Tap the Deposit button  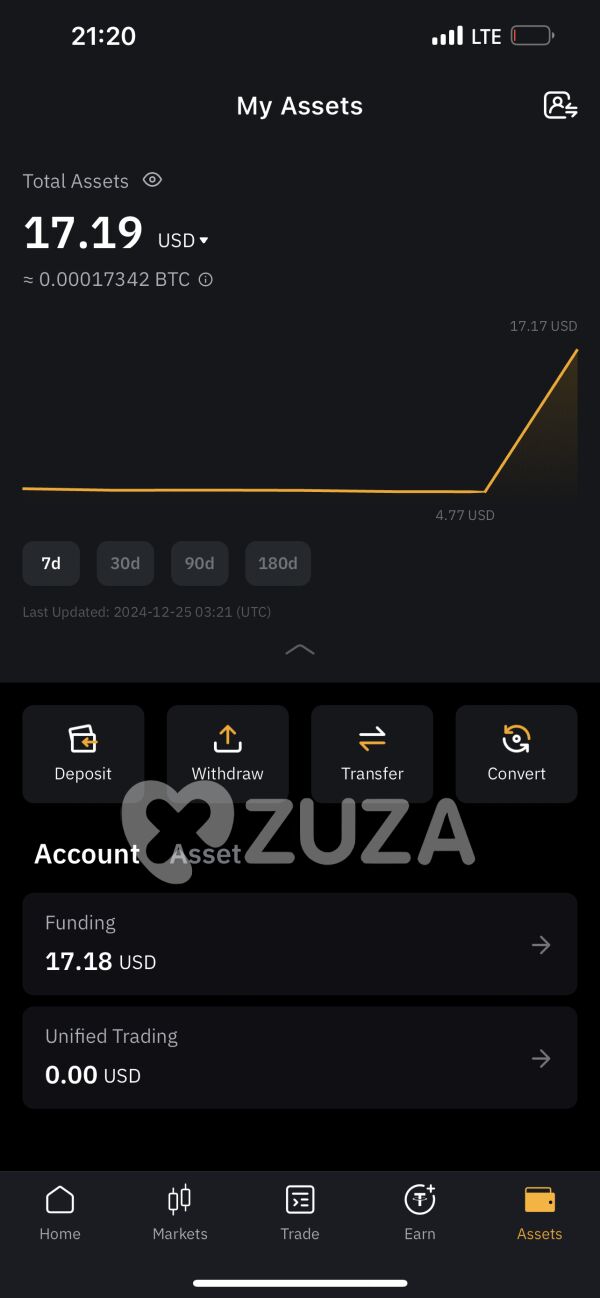(x=83, y=753)
